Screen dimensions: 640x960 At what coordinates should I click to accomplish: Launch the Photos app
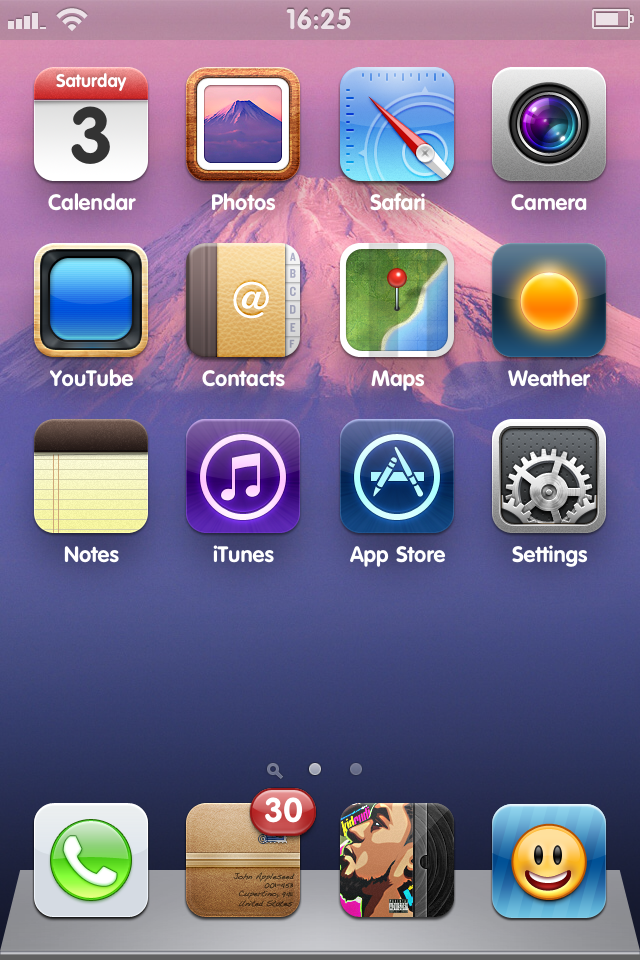(x=243, y=124)
